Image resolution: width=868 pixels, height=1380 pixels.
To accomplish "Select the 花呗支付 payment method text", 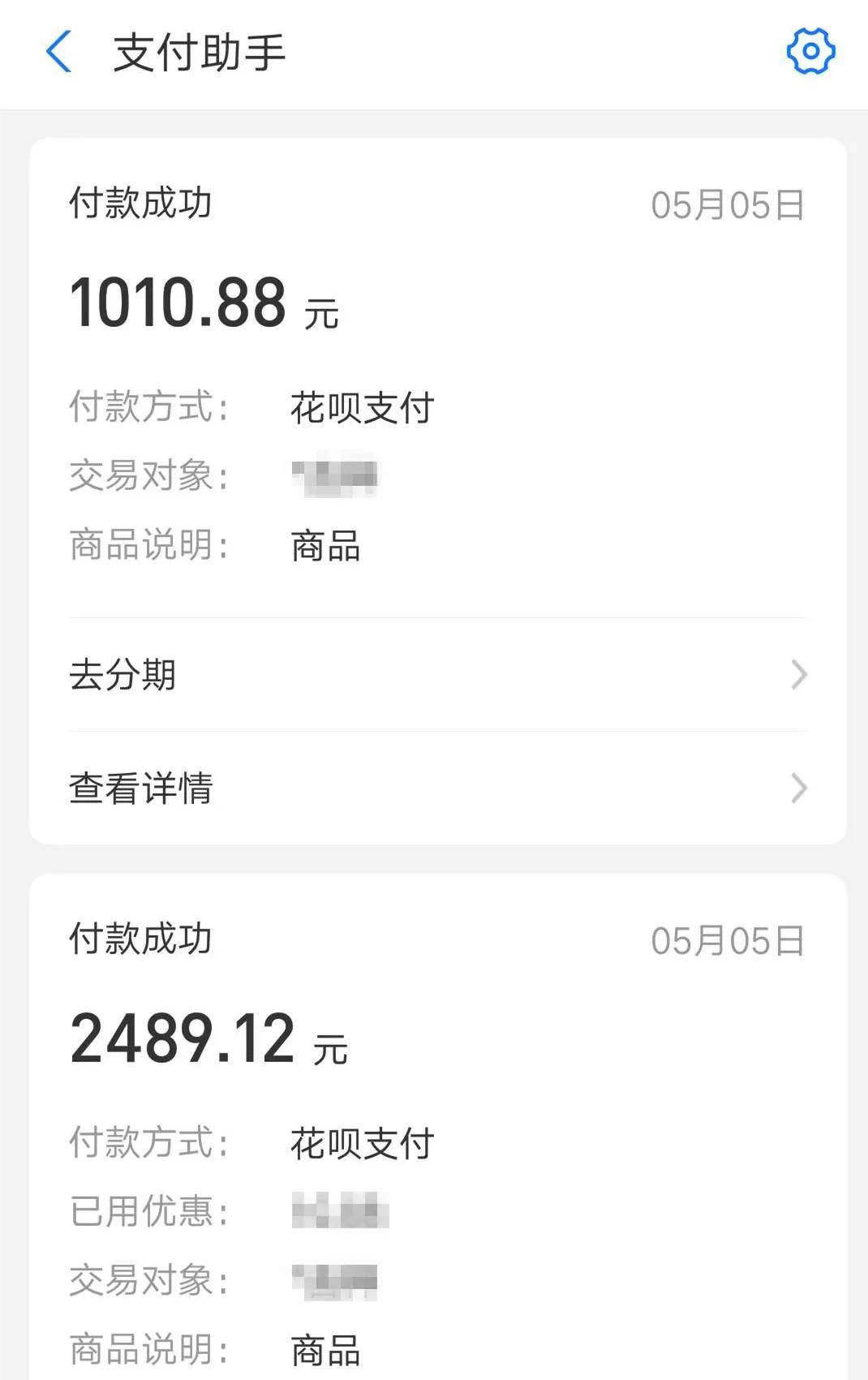I will (362, 406).
